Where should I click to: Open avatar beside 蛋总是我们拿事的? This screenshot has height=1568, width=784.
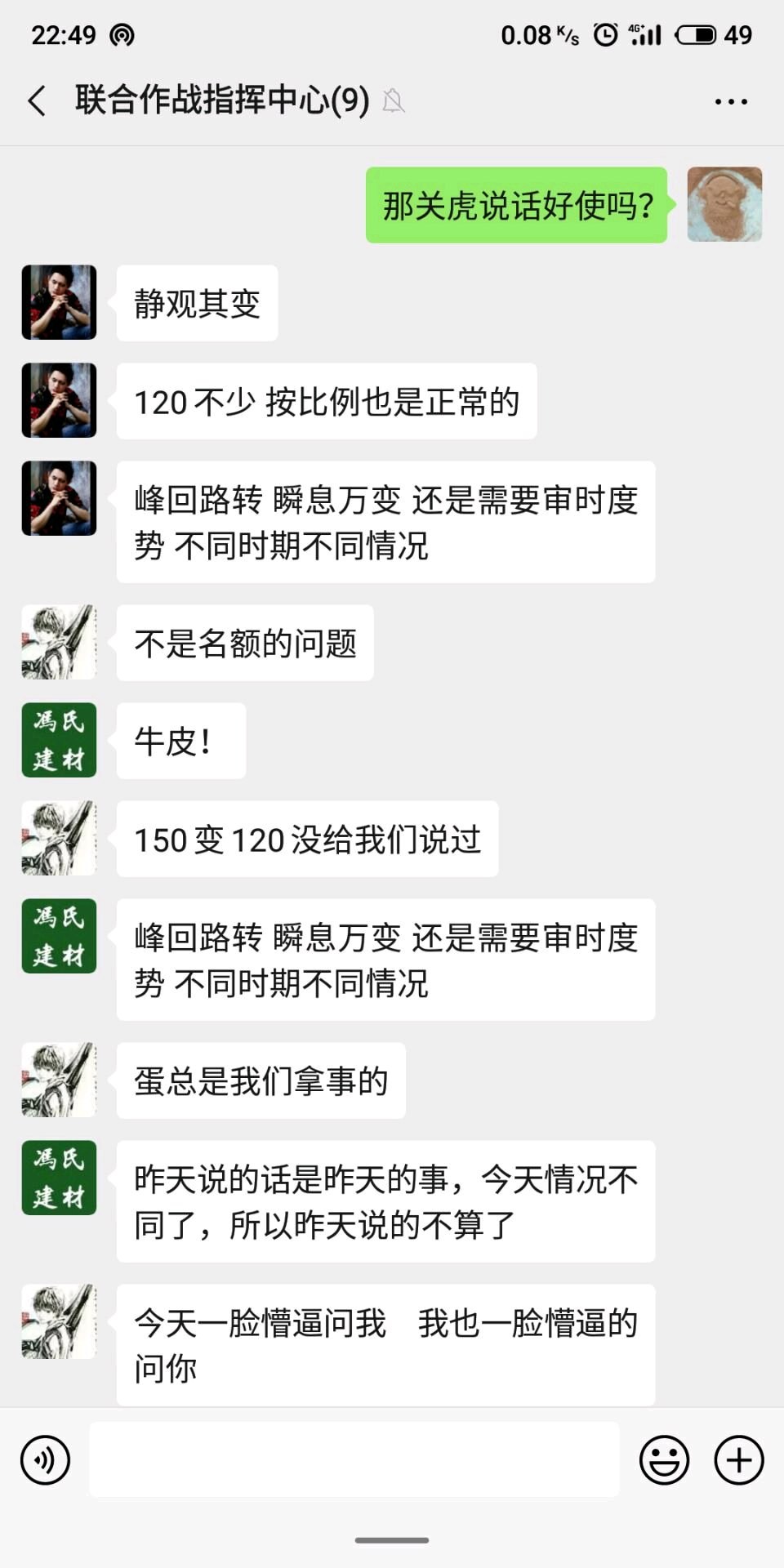(x=59, y=1080)
